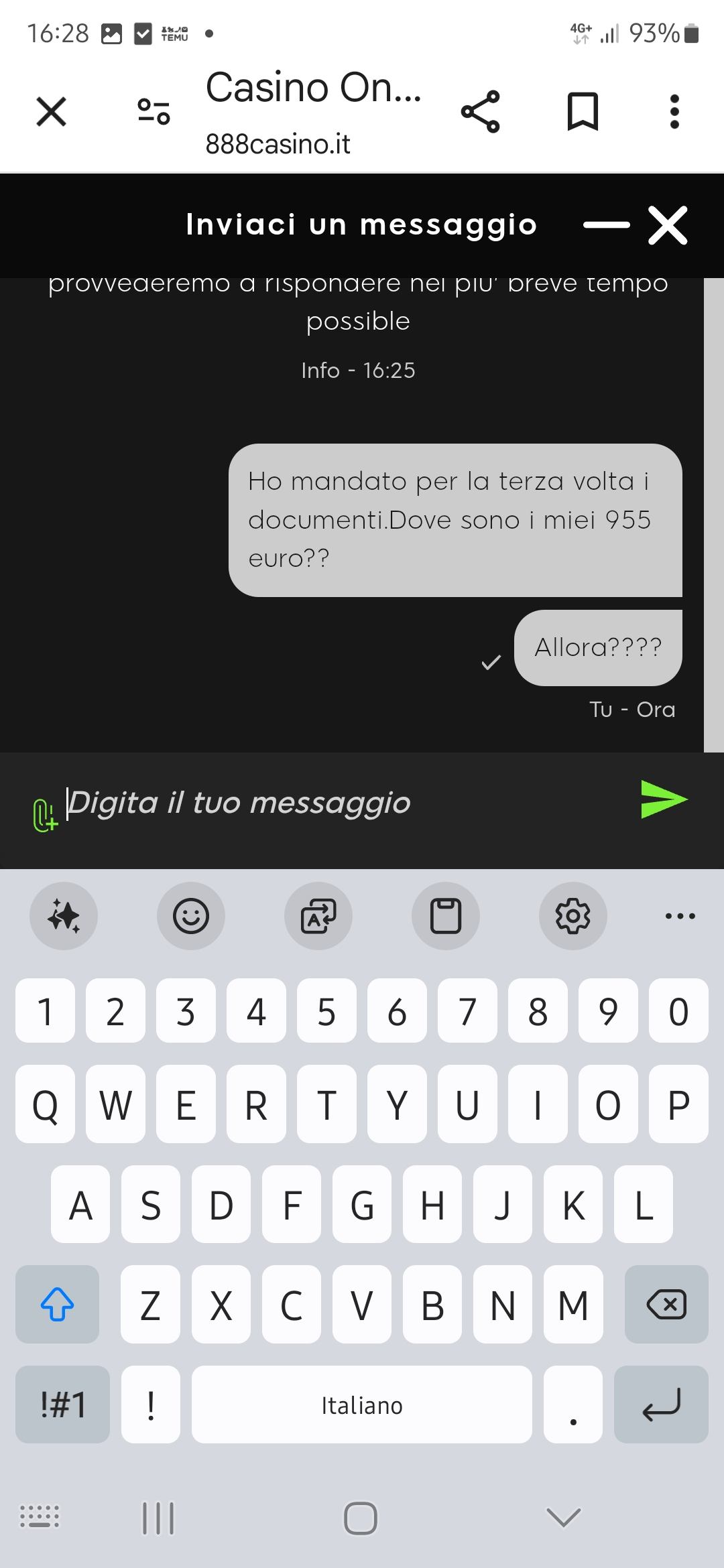724x1568 pixels.
Task: Switch to the symbols keyboard
Action: click(x=62, y=1404)
